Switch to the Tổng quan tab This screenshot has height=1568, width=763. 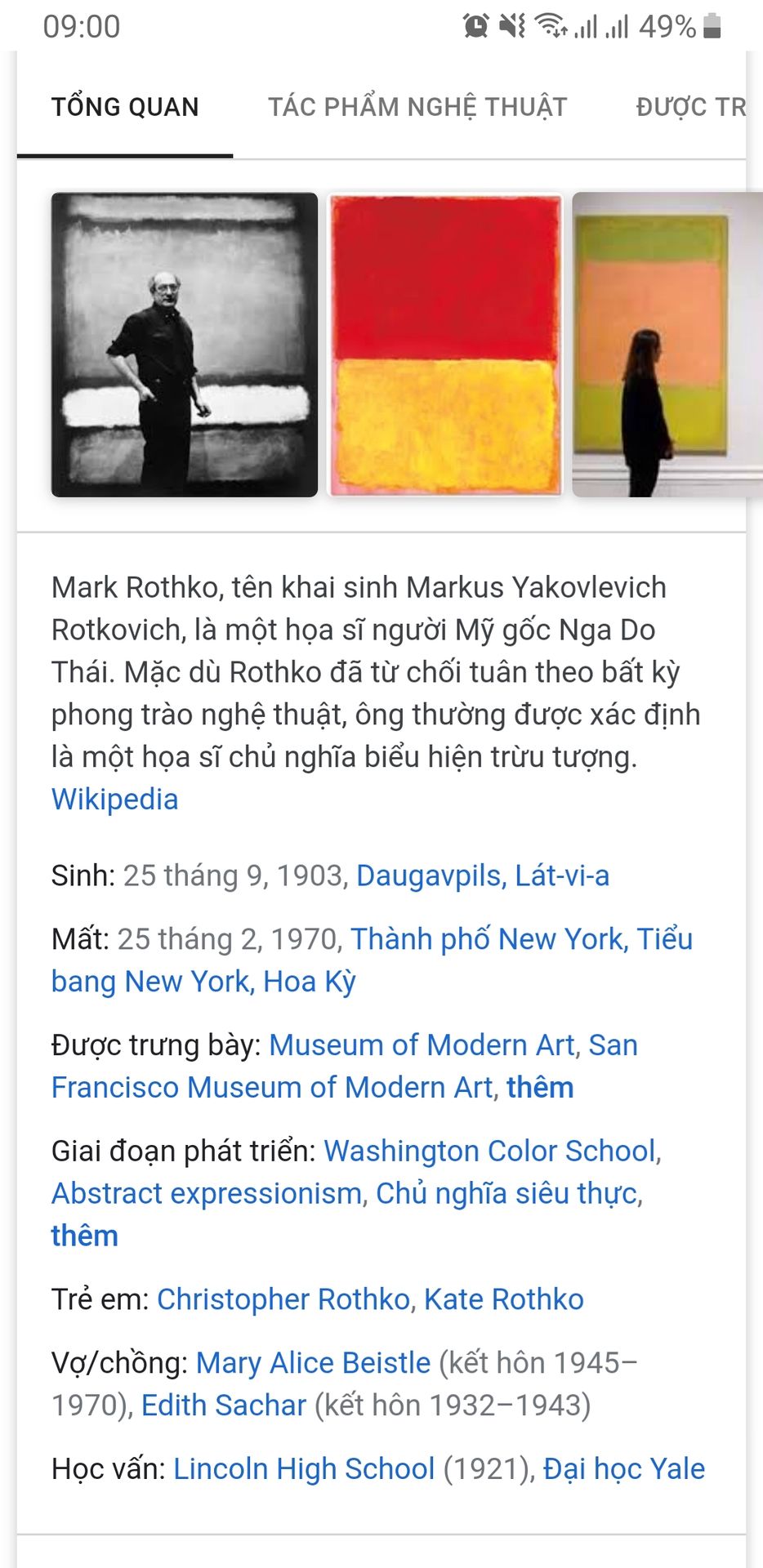[x=125, y=107]
